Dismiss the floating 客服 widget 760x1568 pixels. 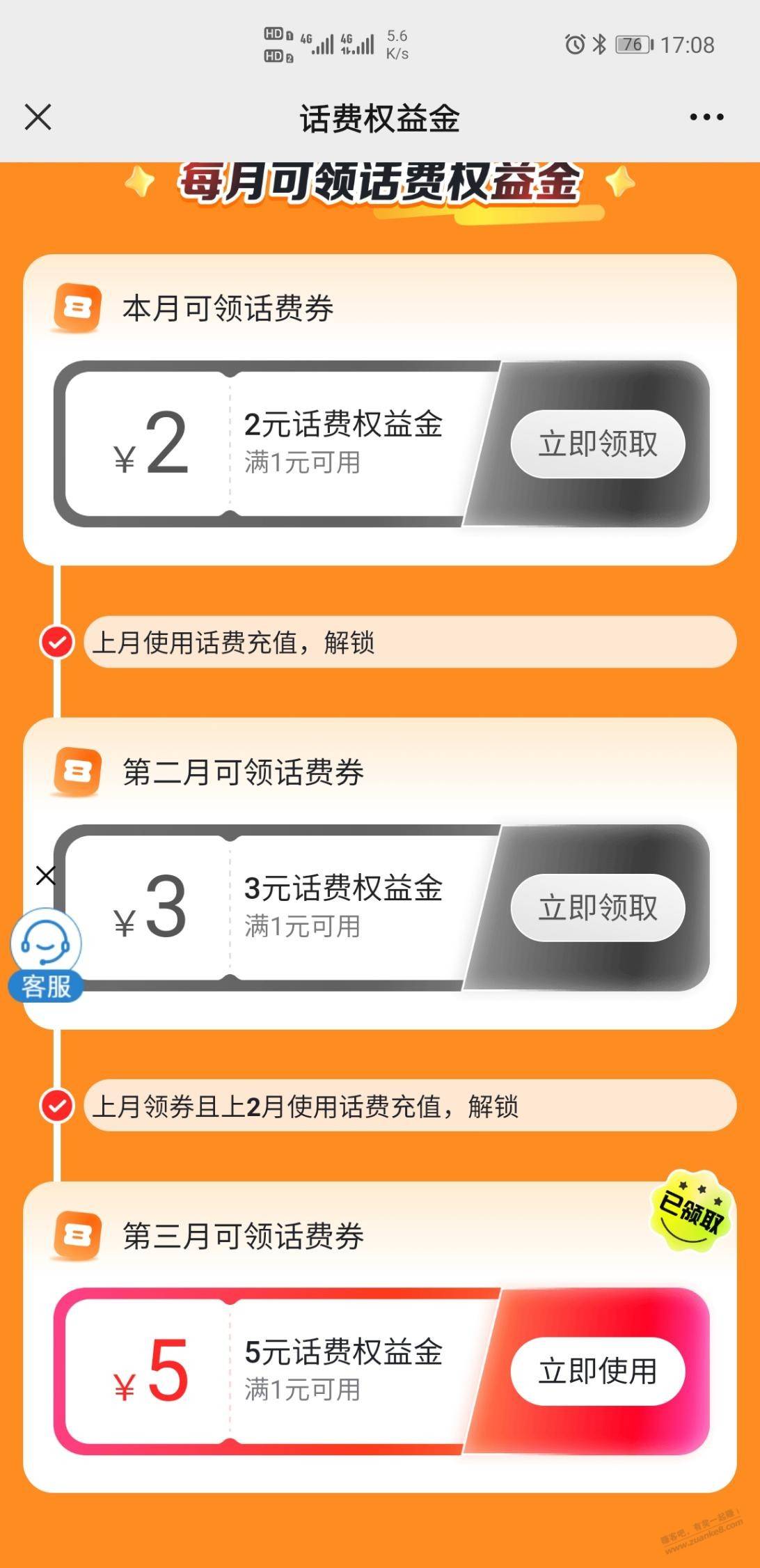[x=46, y=875]
